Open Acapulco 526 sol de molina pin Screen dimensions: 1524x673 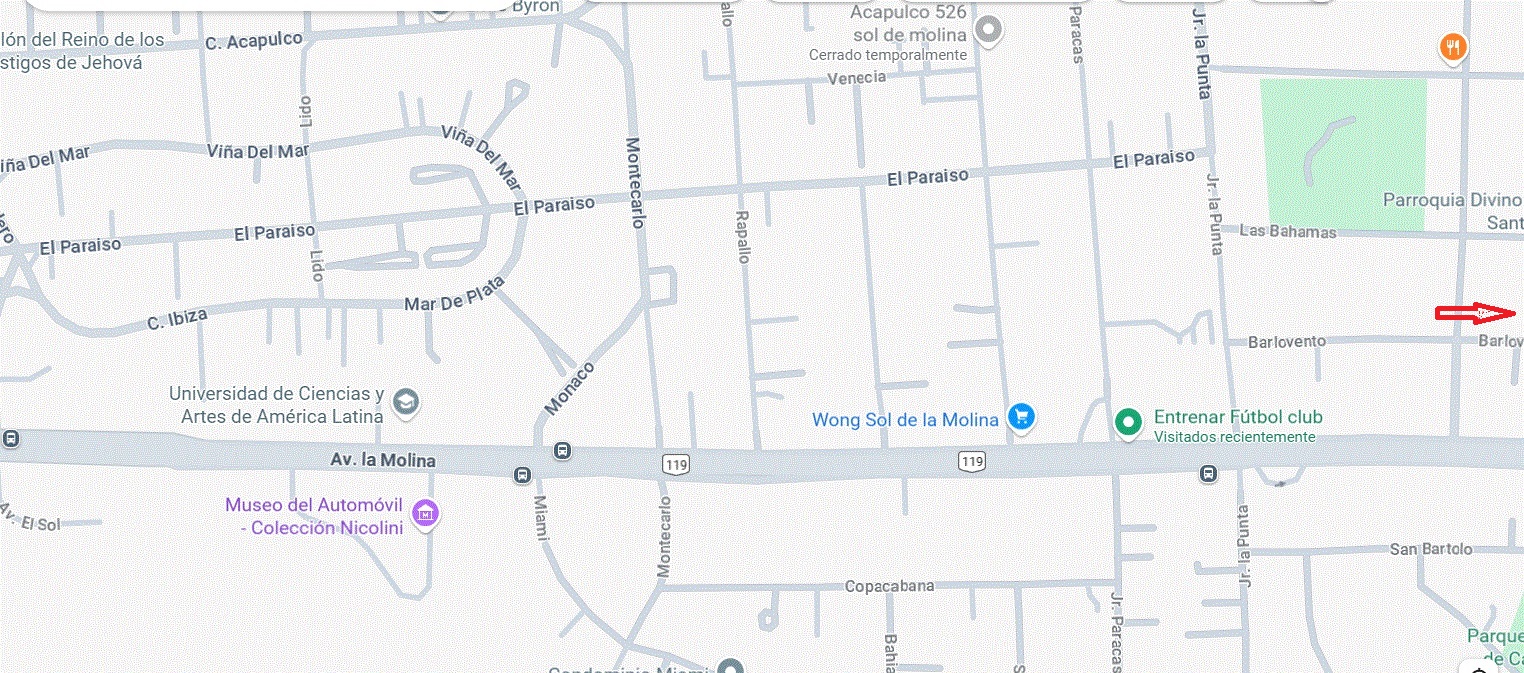click(x=988, y=30)
